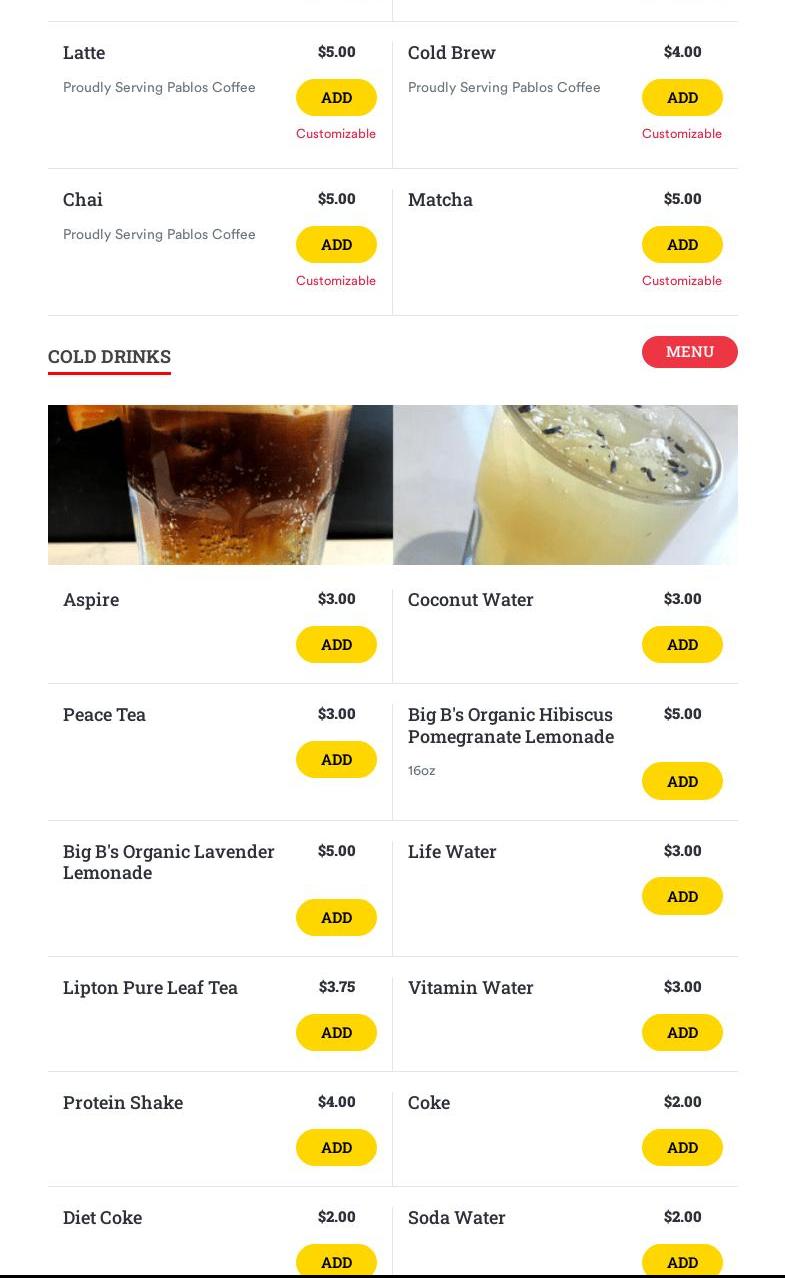Add Chai to the order

[336, 245]
